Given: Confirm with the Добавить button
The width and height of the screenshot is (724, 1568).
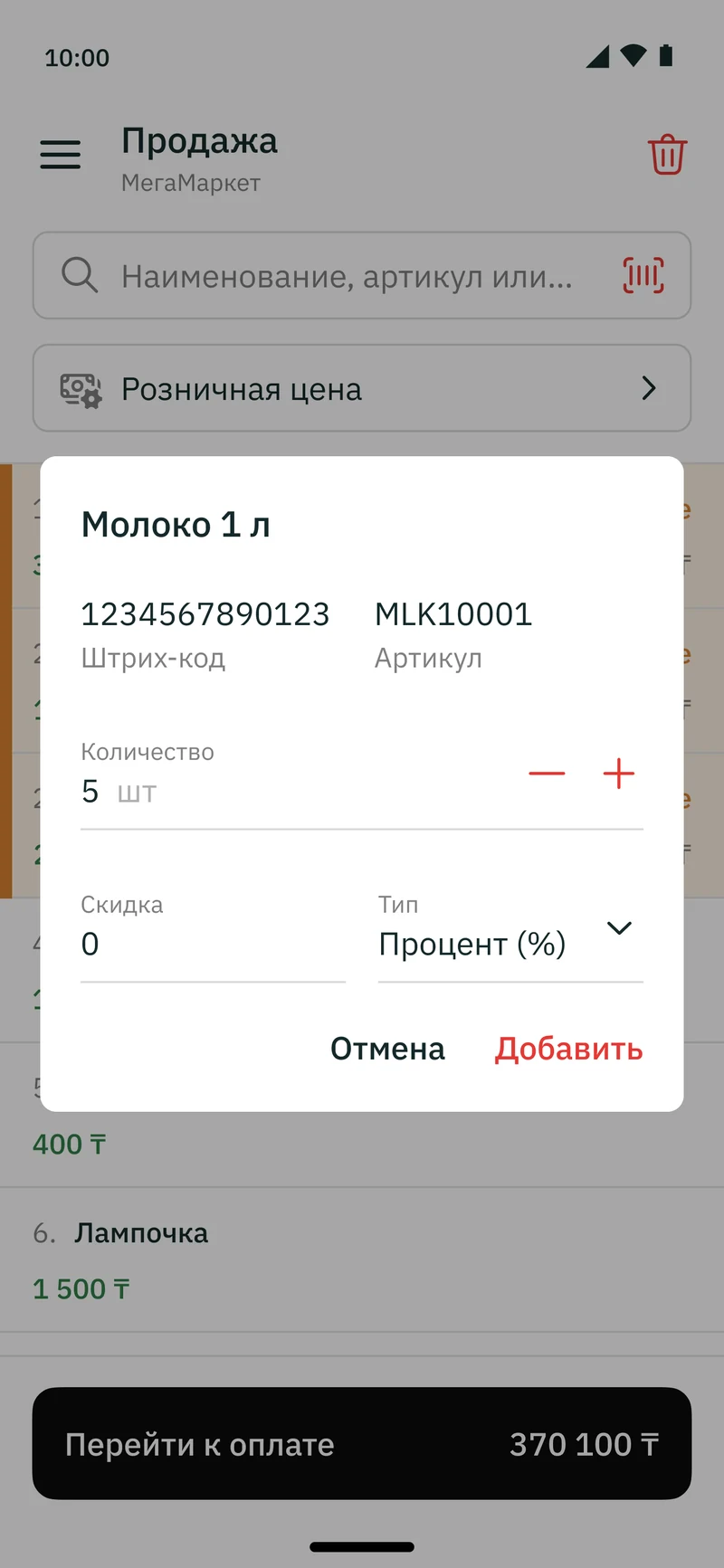Looking at the screenshot, I should click(568, 1049).
